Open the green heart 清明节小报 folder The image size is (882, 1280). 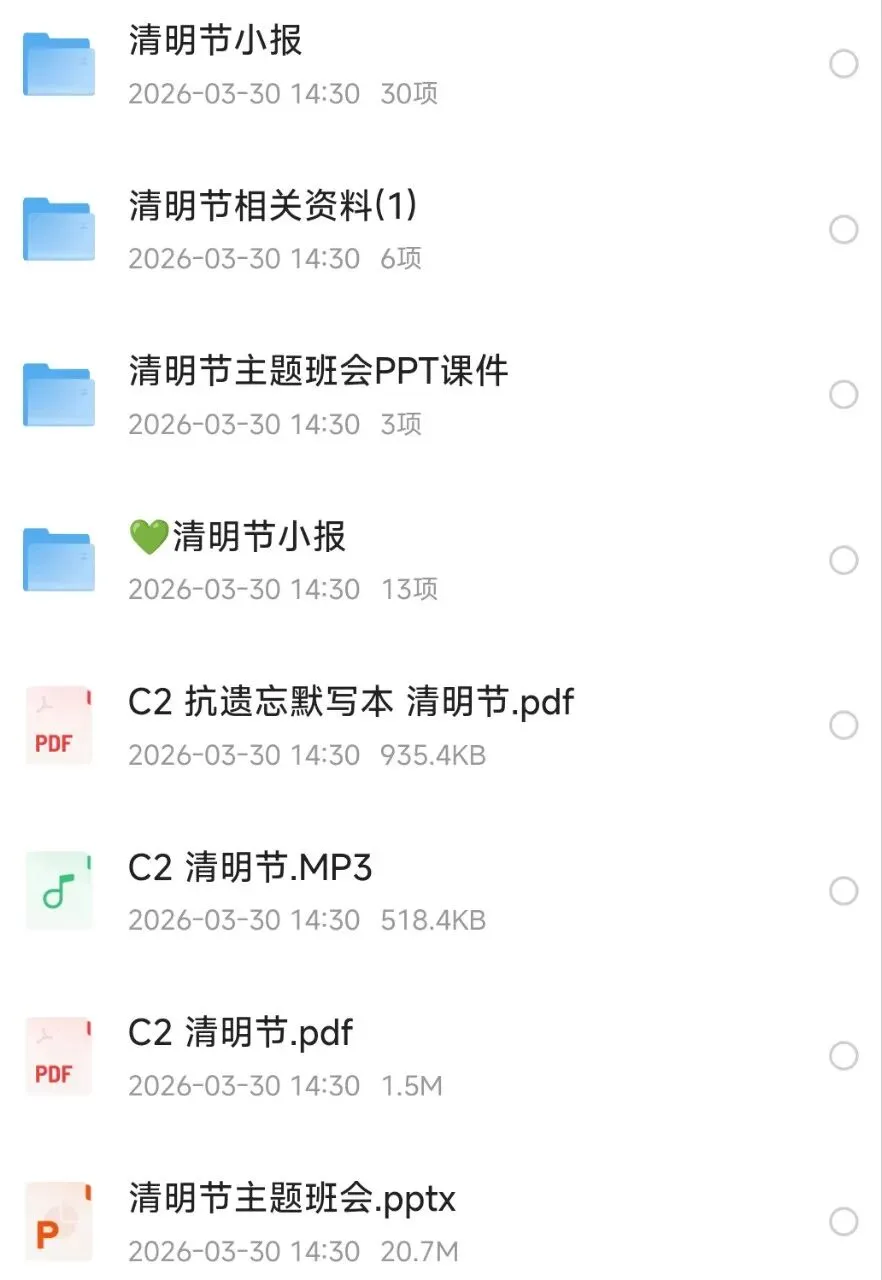[238, 537]
